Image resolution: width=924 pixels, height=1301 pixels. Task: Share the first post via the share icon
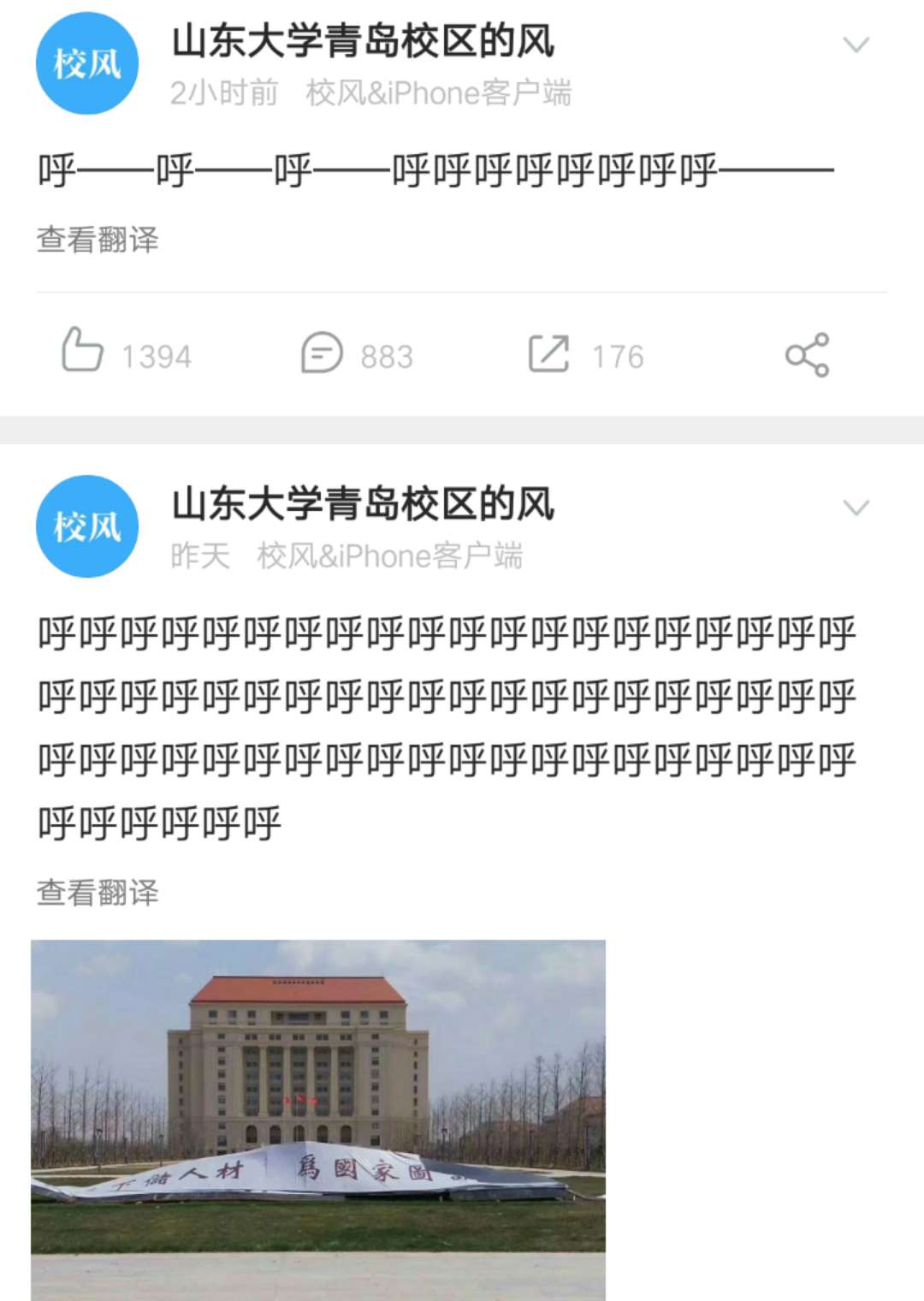click(807, 354)
